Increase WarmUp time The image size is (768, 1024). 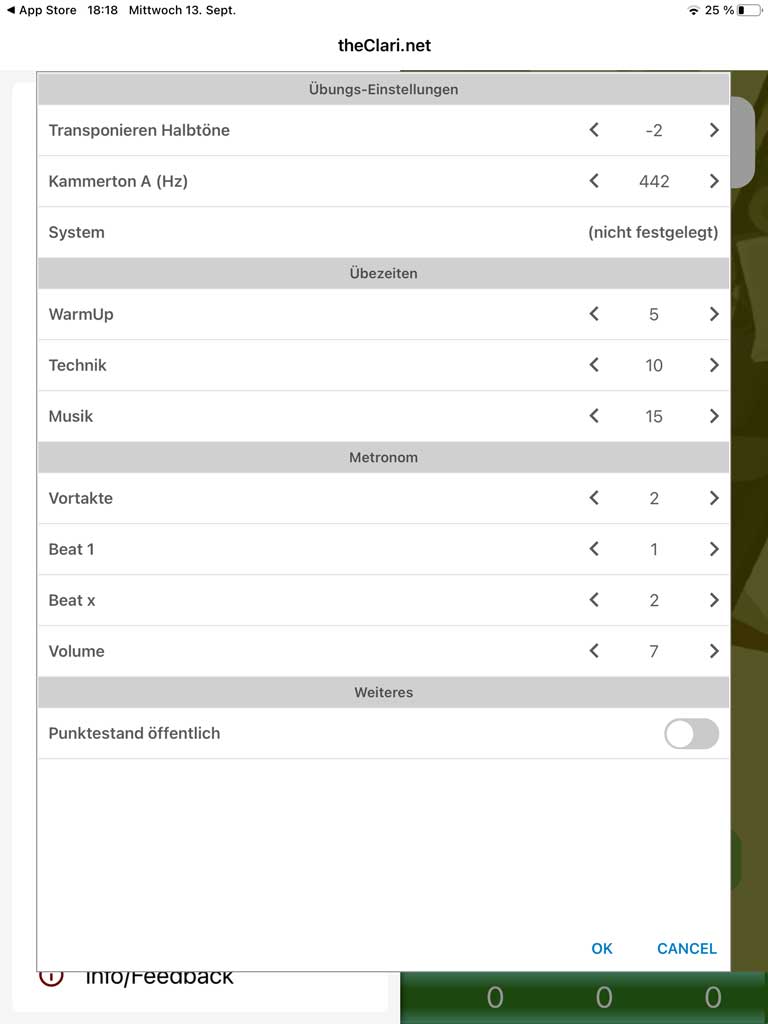(714, 314)
